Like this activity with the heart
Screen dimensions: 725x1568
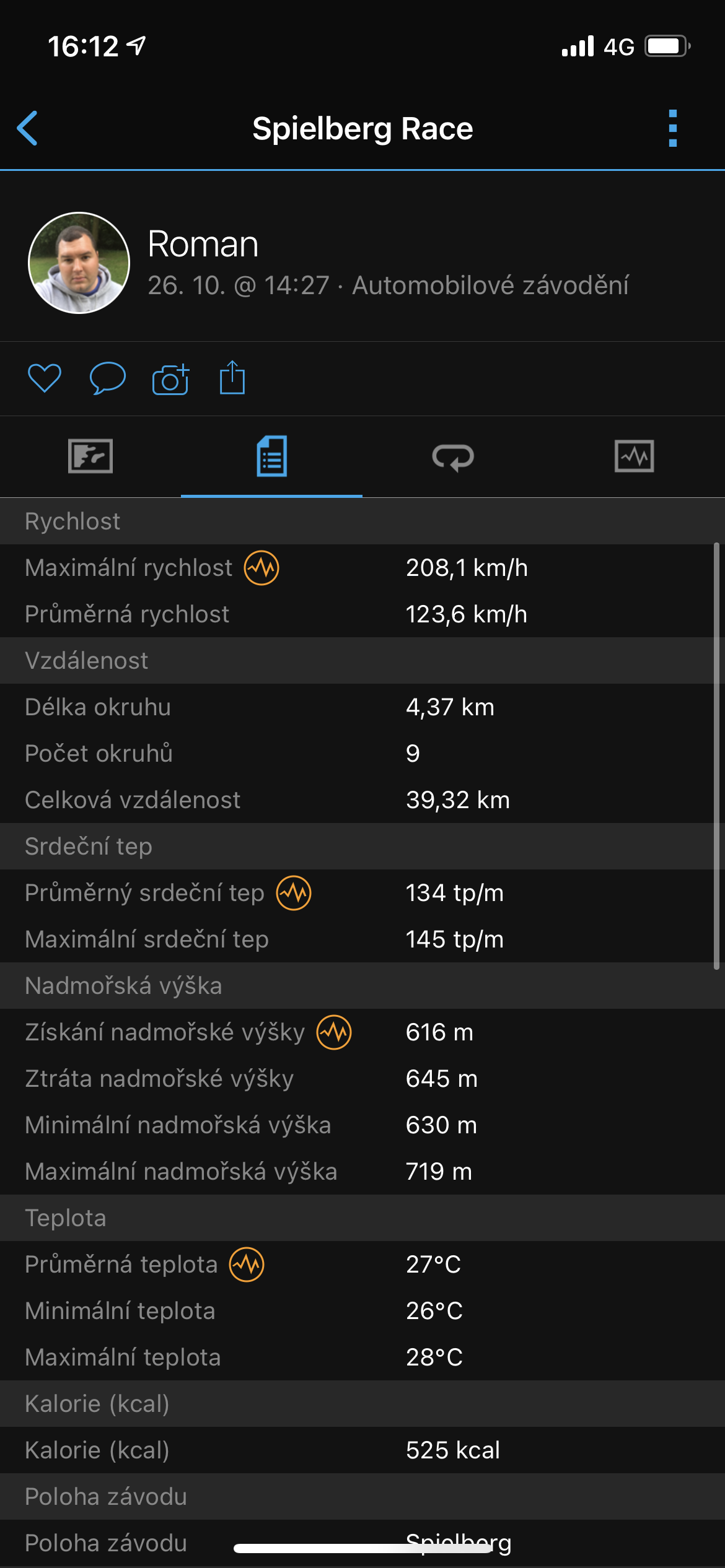tap(45, 378)
